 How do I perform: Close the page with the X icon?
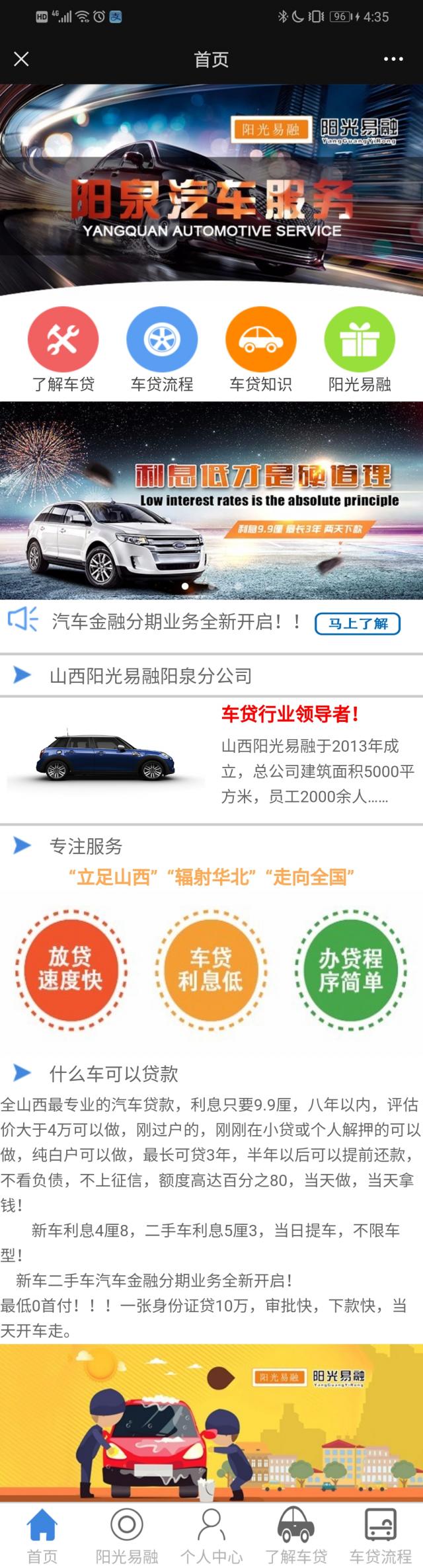(21, 59)
